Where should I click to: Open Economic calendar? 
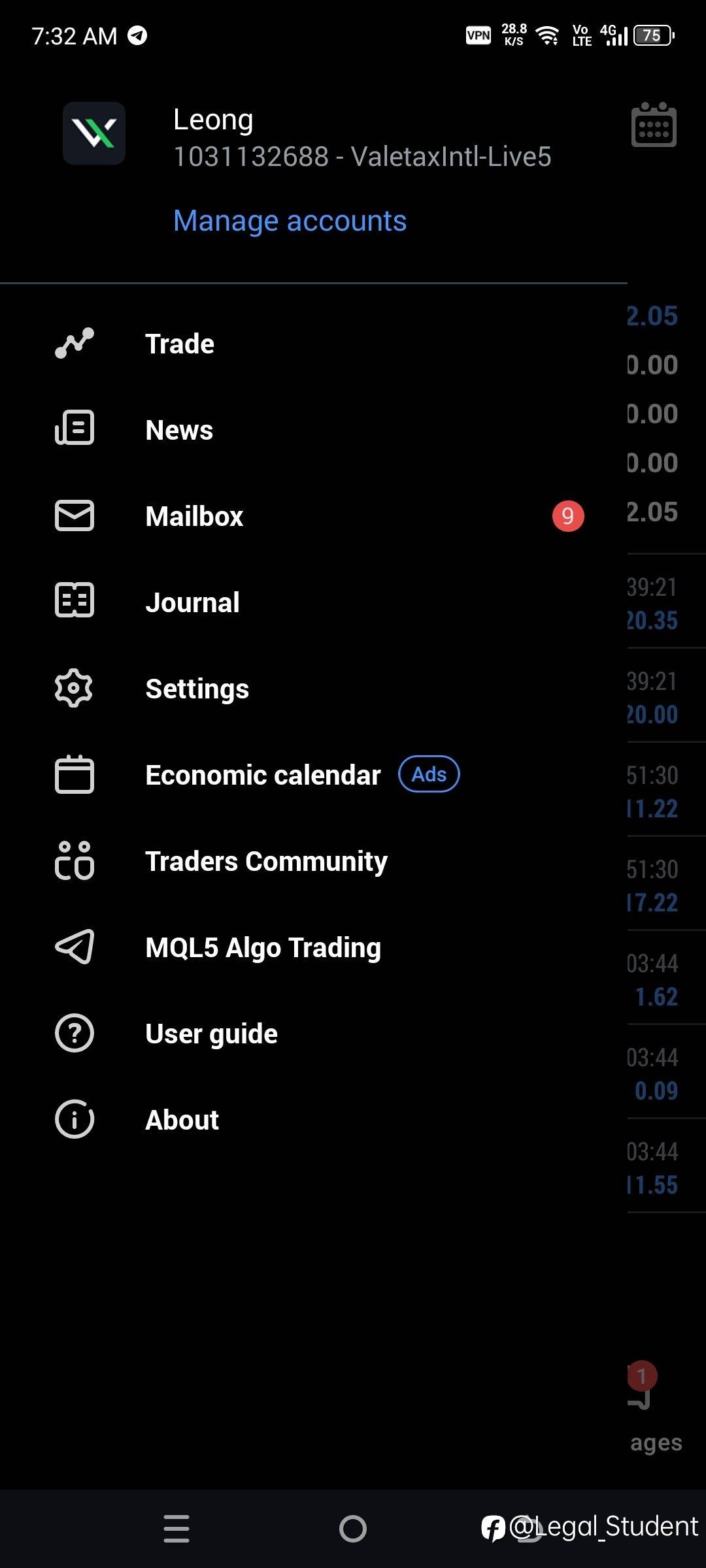click(314, 775)
